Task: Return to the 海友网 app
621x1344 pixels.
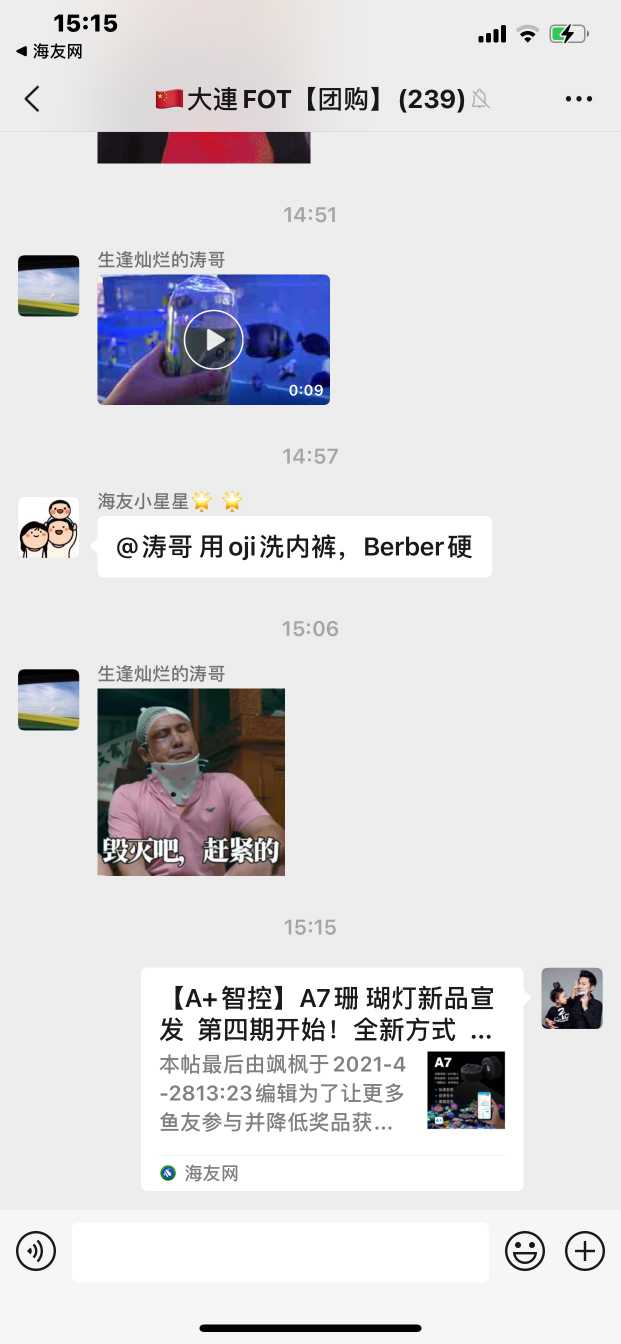Action: click(50, 51)
